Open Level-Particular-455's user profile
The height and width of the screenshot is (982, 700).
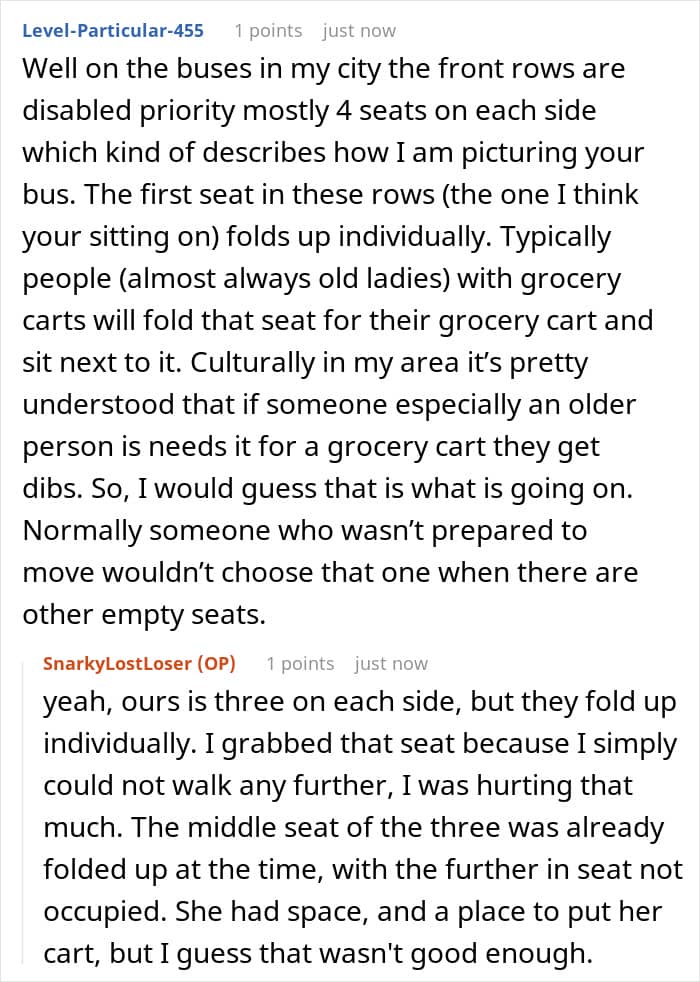click(113, 31)
